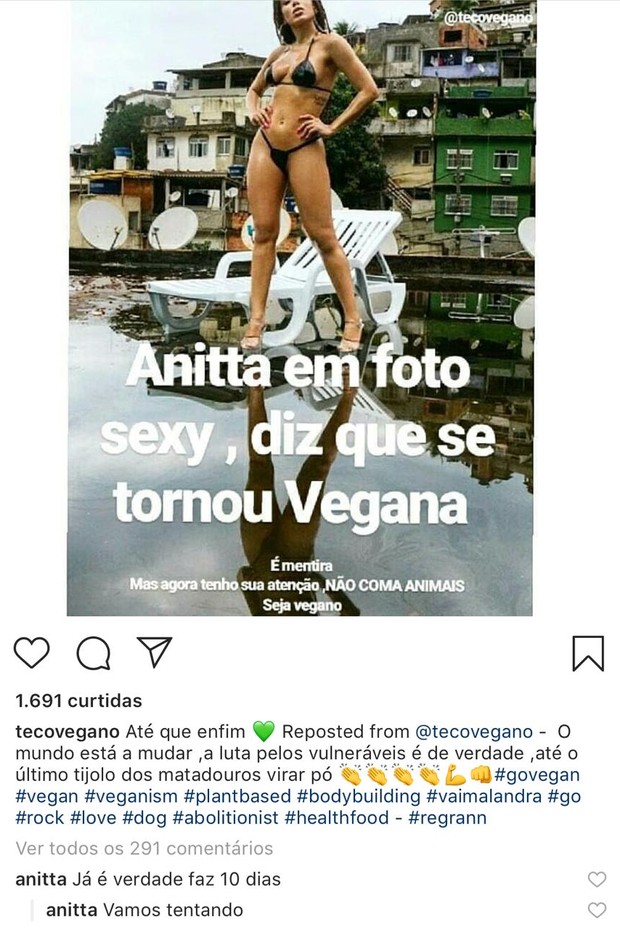Screen dimensions: 620x930
Task: View all 291 comentários
Action: coord(144,848)
